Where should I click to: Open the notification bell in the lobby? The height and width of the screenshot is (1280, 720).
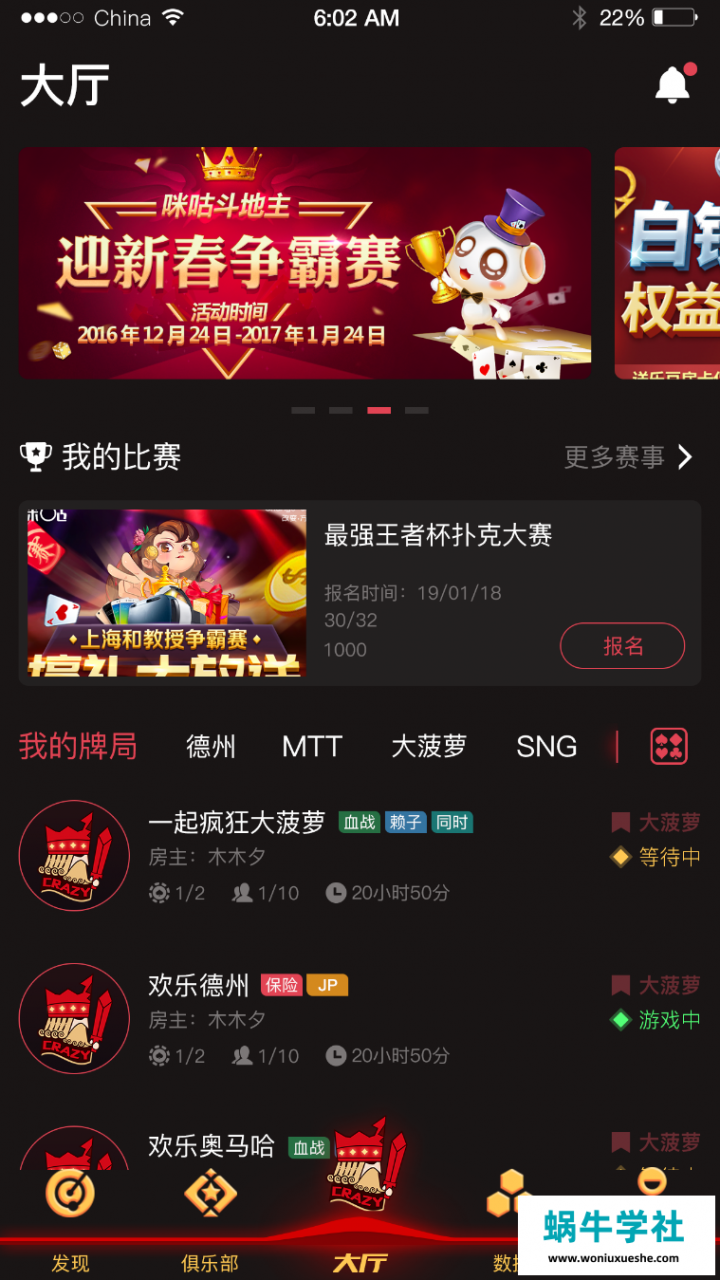click(670, 84)
